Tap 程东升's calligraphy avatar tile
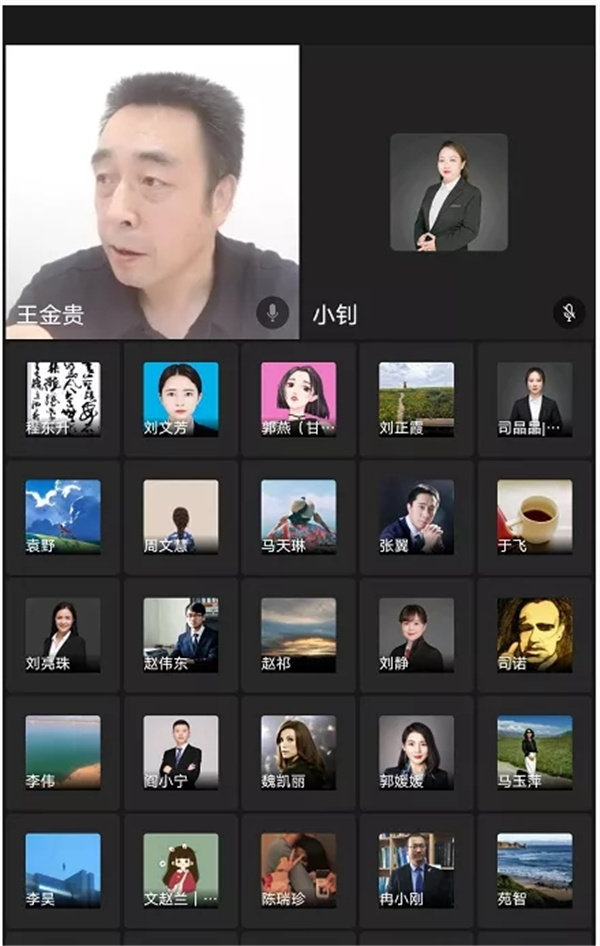Image resolution: width=600 pixels, height=946 pixels. tap(63, 399)
